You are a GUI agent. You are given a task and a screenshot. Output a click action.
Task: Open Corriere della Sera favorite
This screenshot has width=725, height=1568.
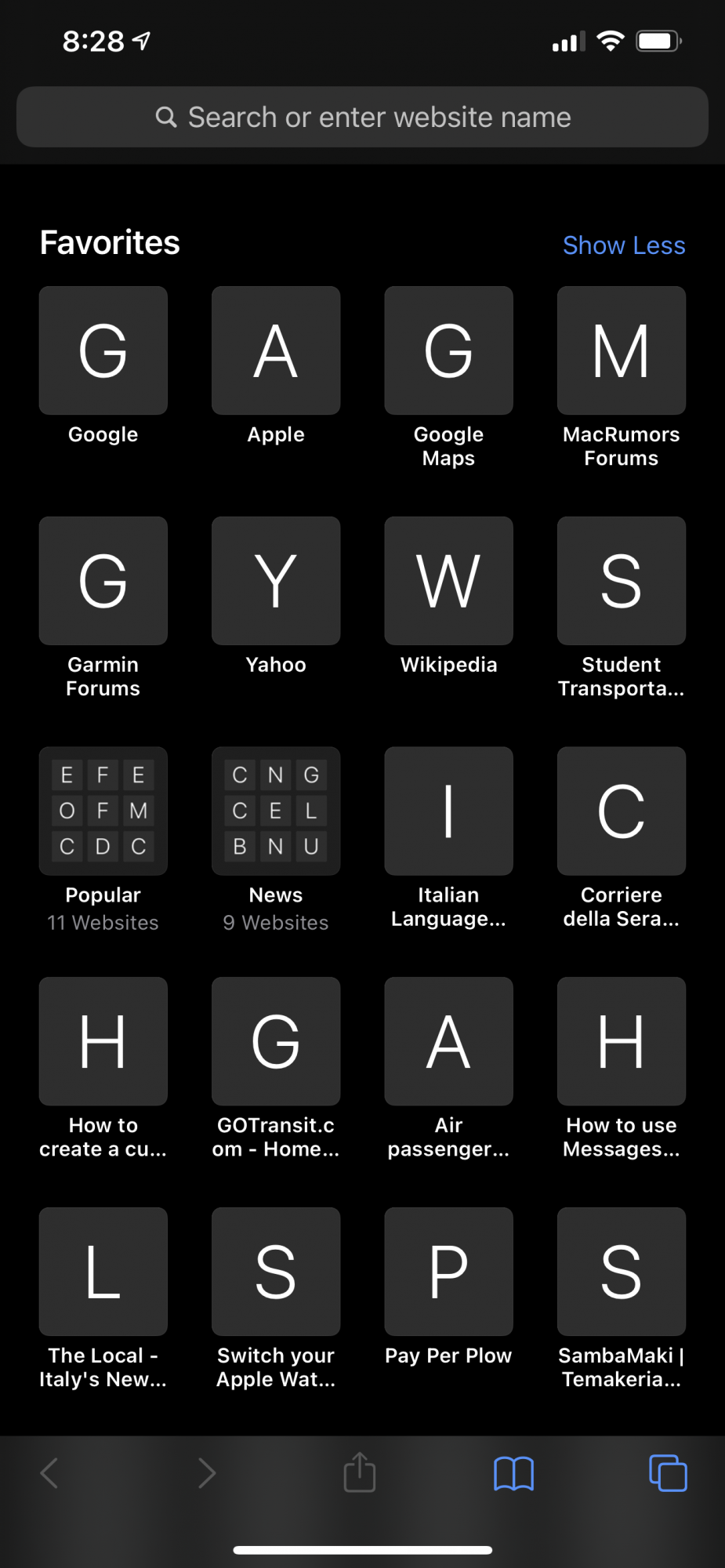[x=621, y=811]
